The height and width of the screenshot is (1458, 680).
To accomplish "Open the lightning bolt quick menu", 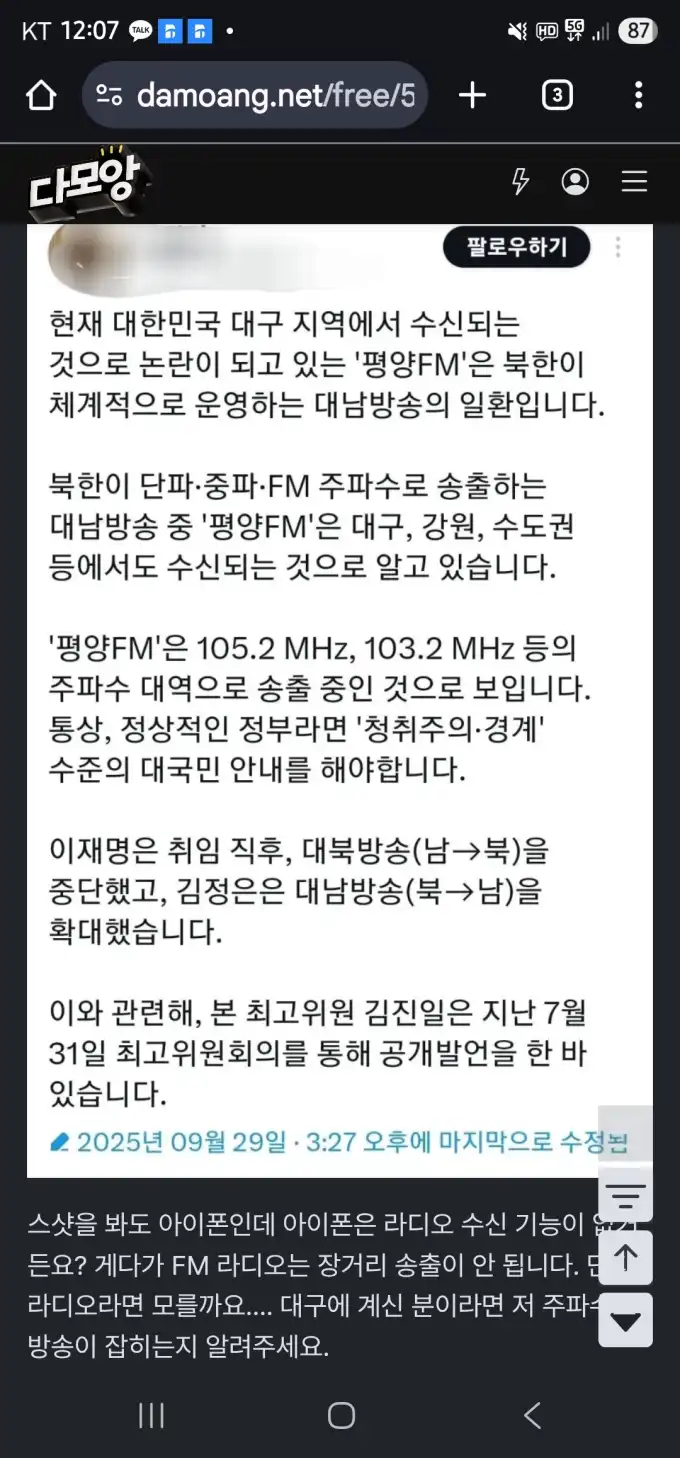I will click(520, 181).
